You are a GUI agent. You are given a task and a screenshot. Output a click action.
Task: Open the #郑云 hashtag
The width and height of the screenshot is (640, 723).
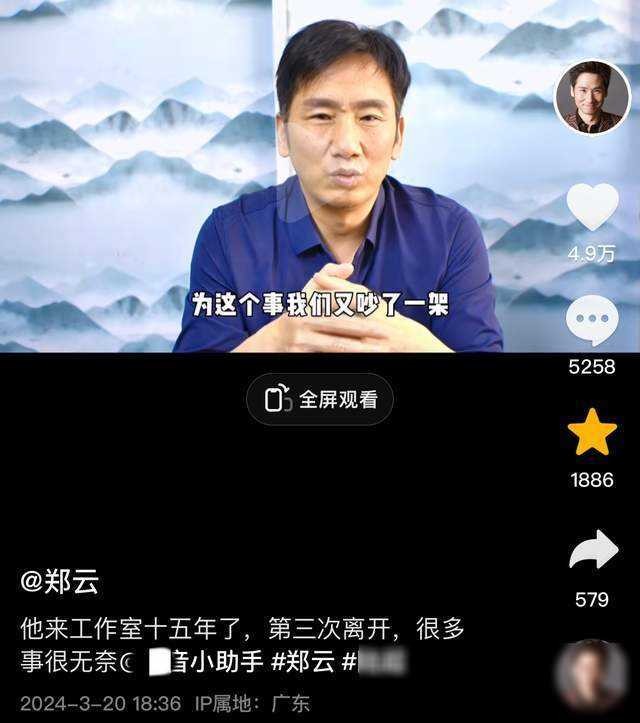pyautogui.click(x=304, y=661)
